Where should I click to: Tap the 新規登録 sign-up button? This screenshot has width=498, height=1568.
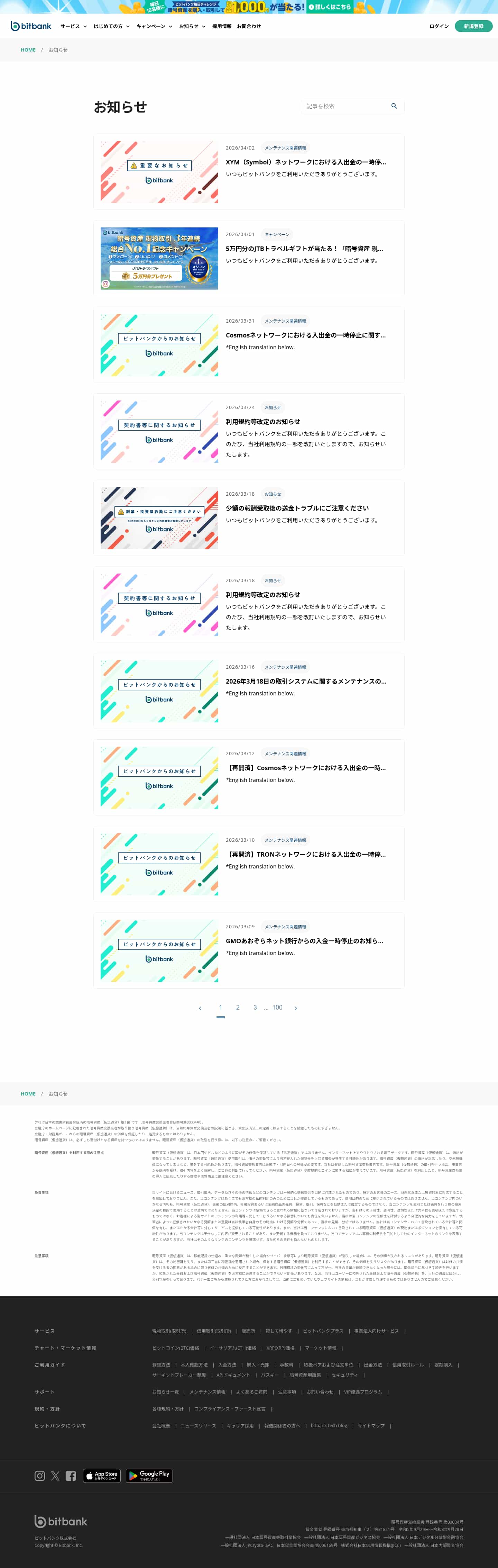coord(473,27)
